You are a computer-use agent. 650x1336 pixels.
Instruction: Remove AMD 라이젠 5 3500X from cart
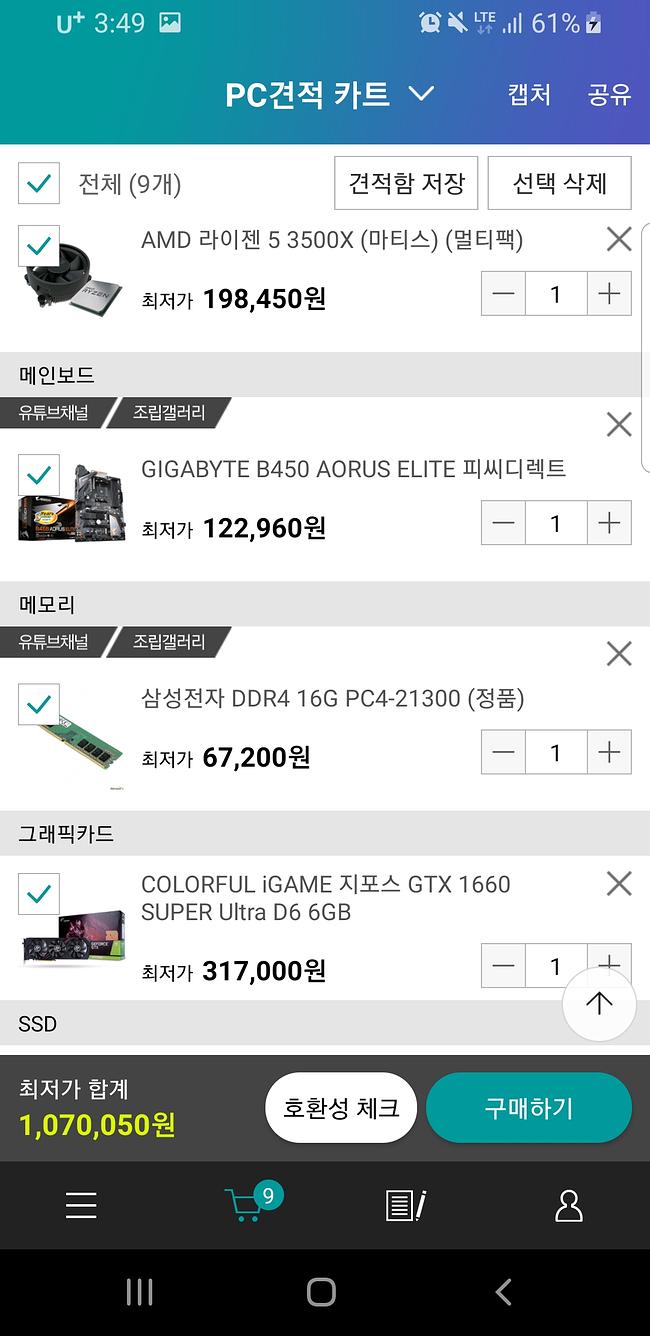coord(619,239)
